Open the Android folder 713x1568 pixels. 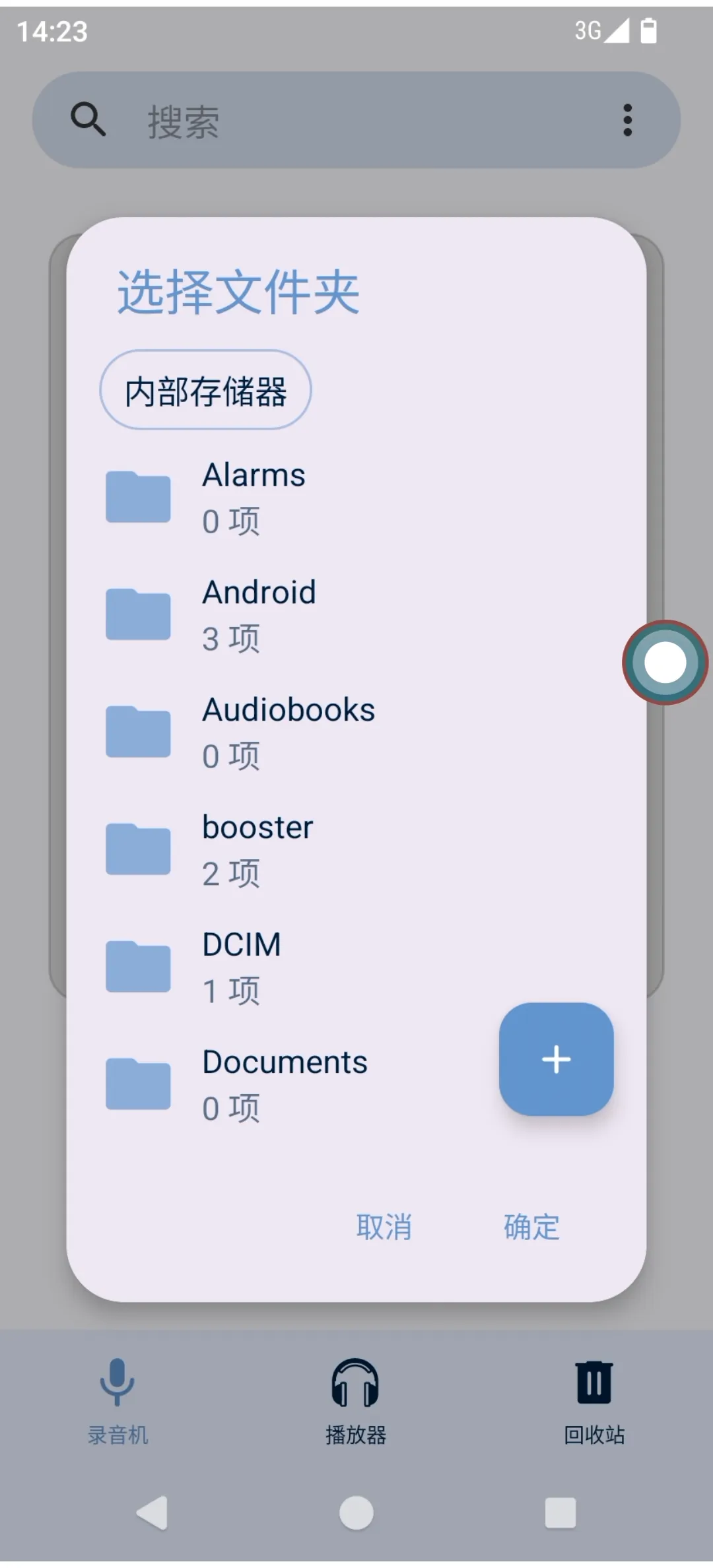tap(259, 614)
